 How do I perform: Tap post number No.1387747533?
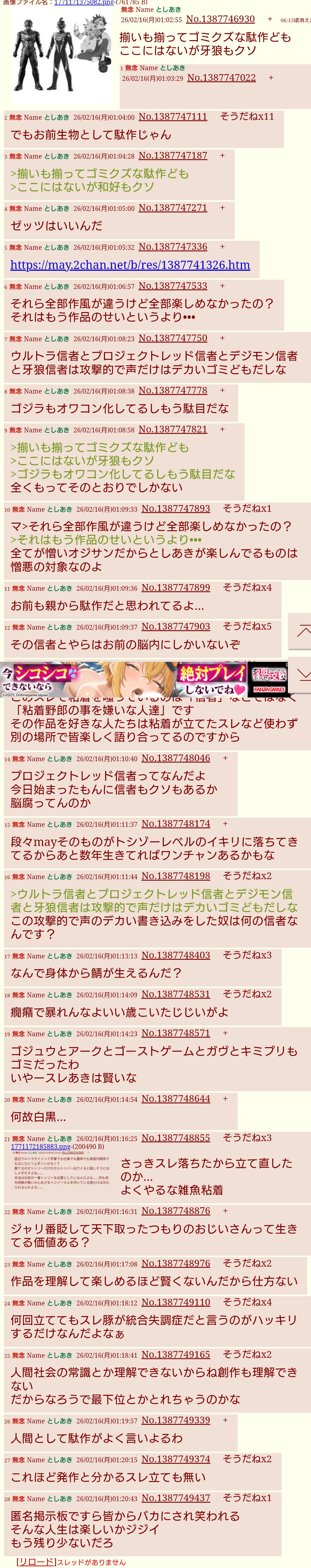coord(173,285)
